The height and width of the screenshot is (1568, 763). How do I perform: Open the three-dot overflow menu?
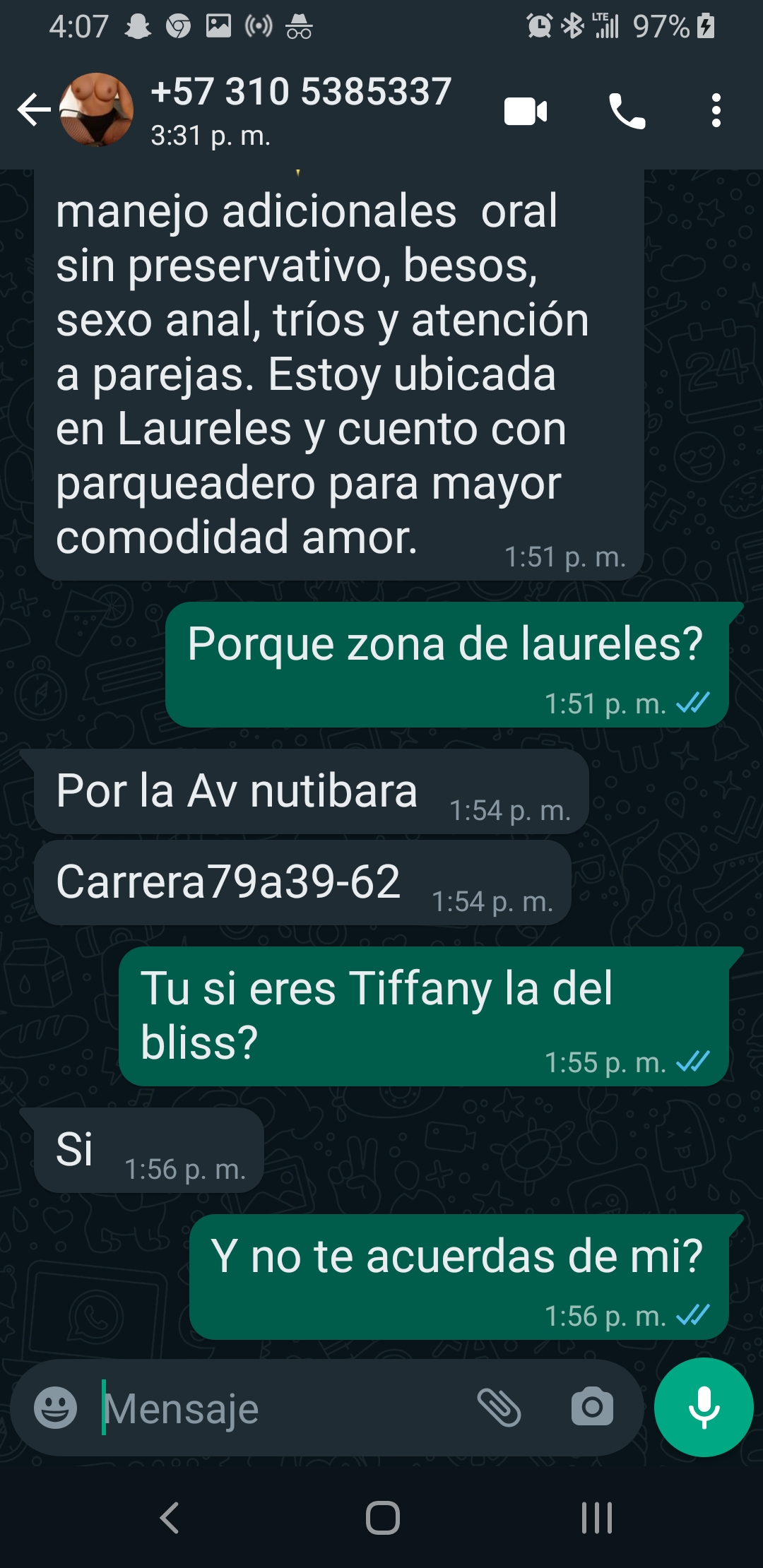coord(716,111)
